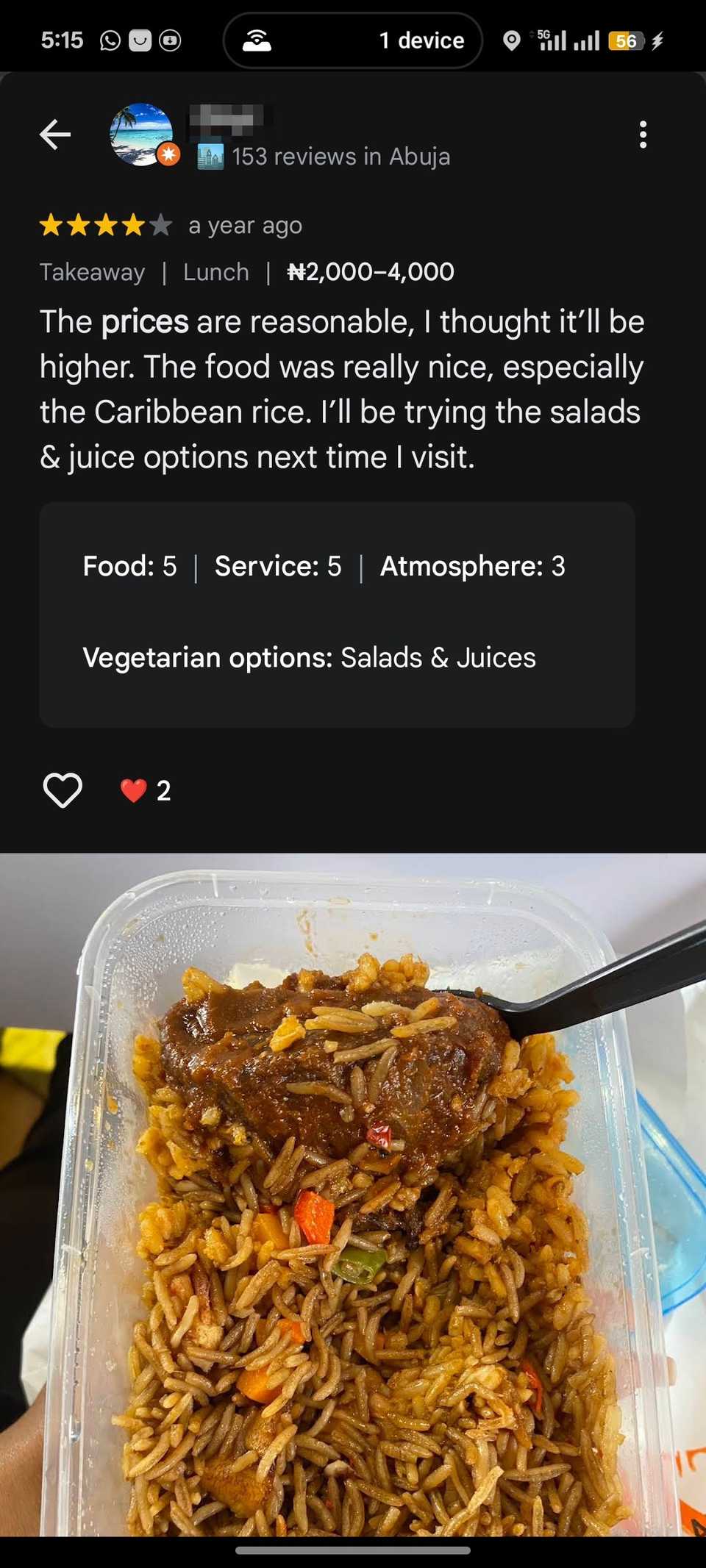View the reviewer's 153 reviews in Abuja

coord(340,157)
